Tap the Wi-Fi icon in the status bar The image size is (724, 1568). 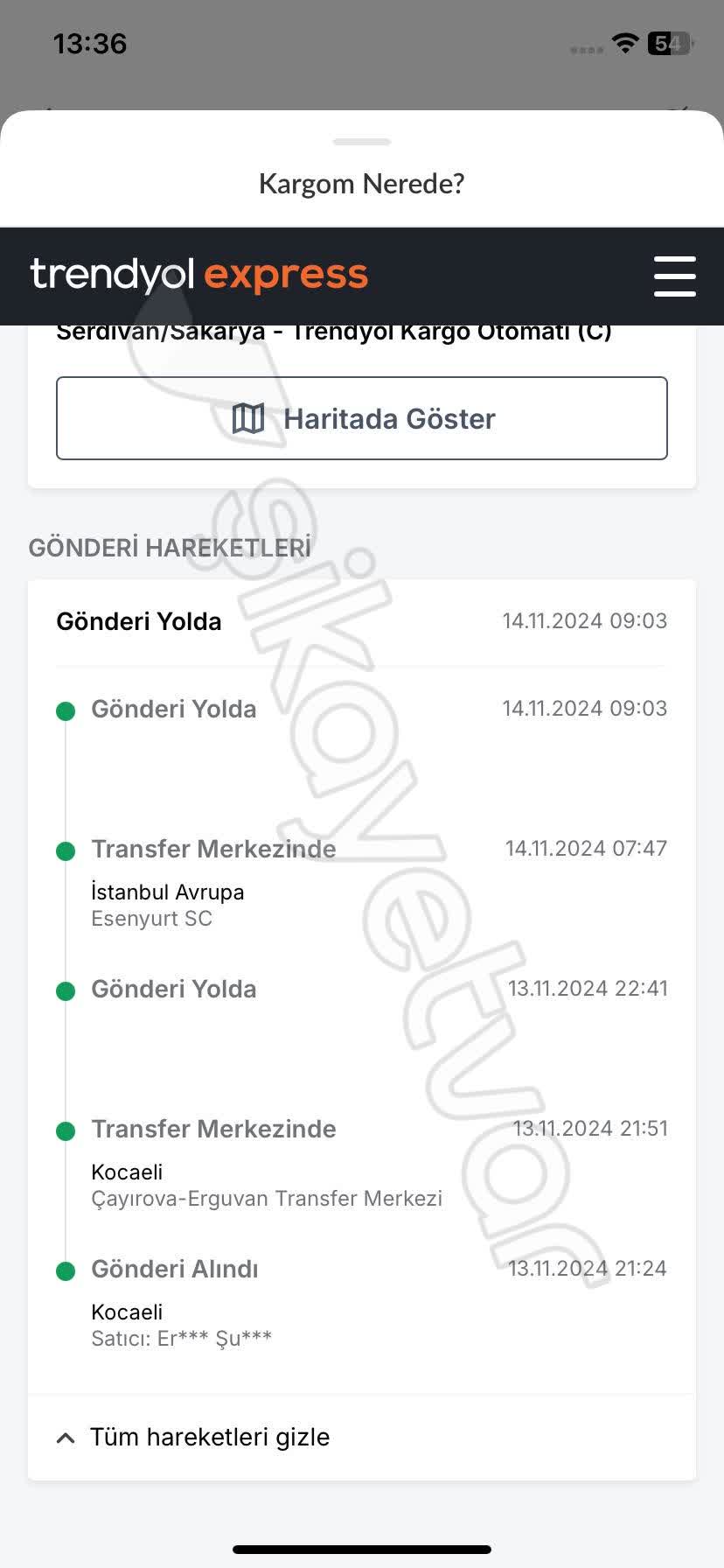[624, 43]
